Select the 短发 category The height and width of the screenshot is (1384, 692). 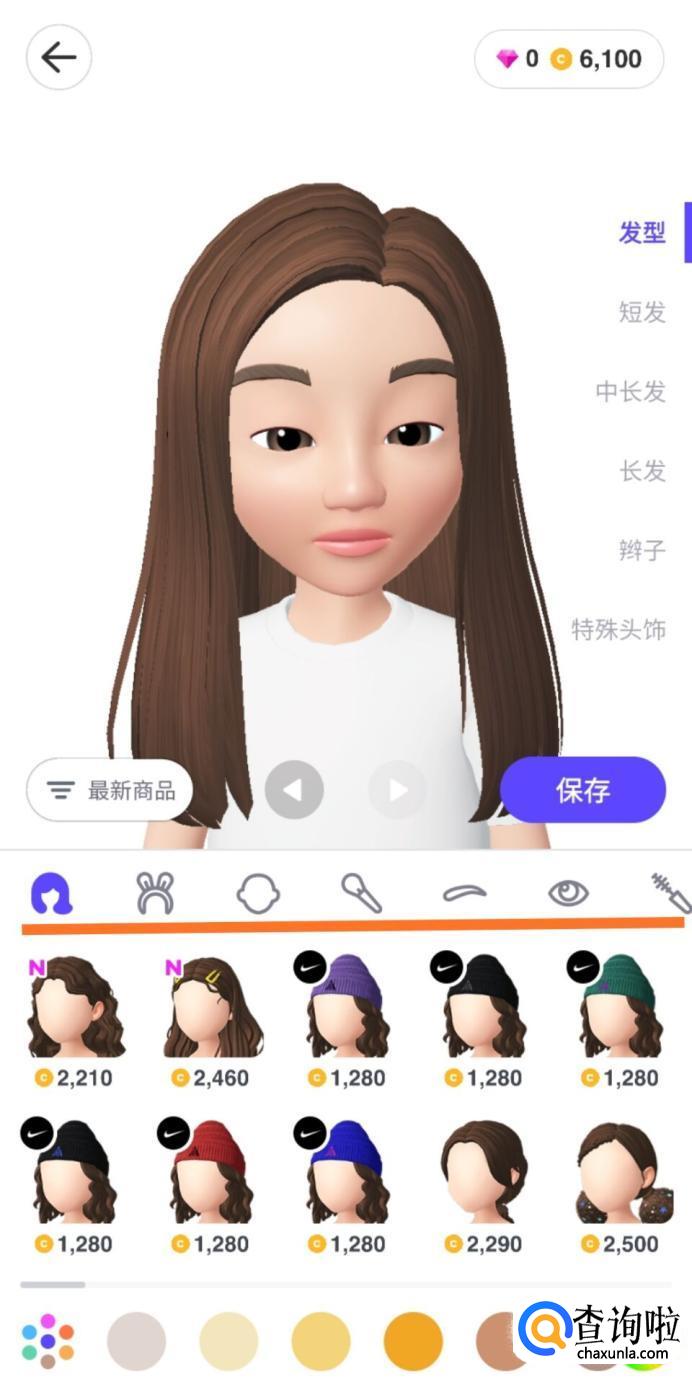[x=641, y=312]
